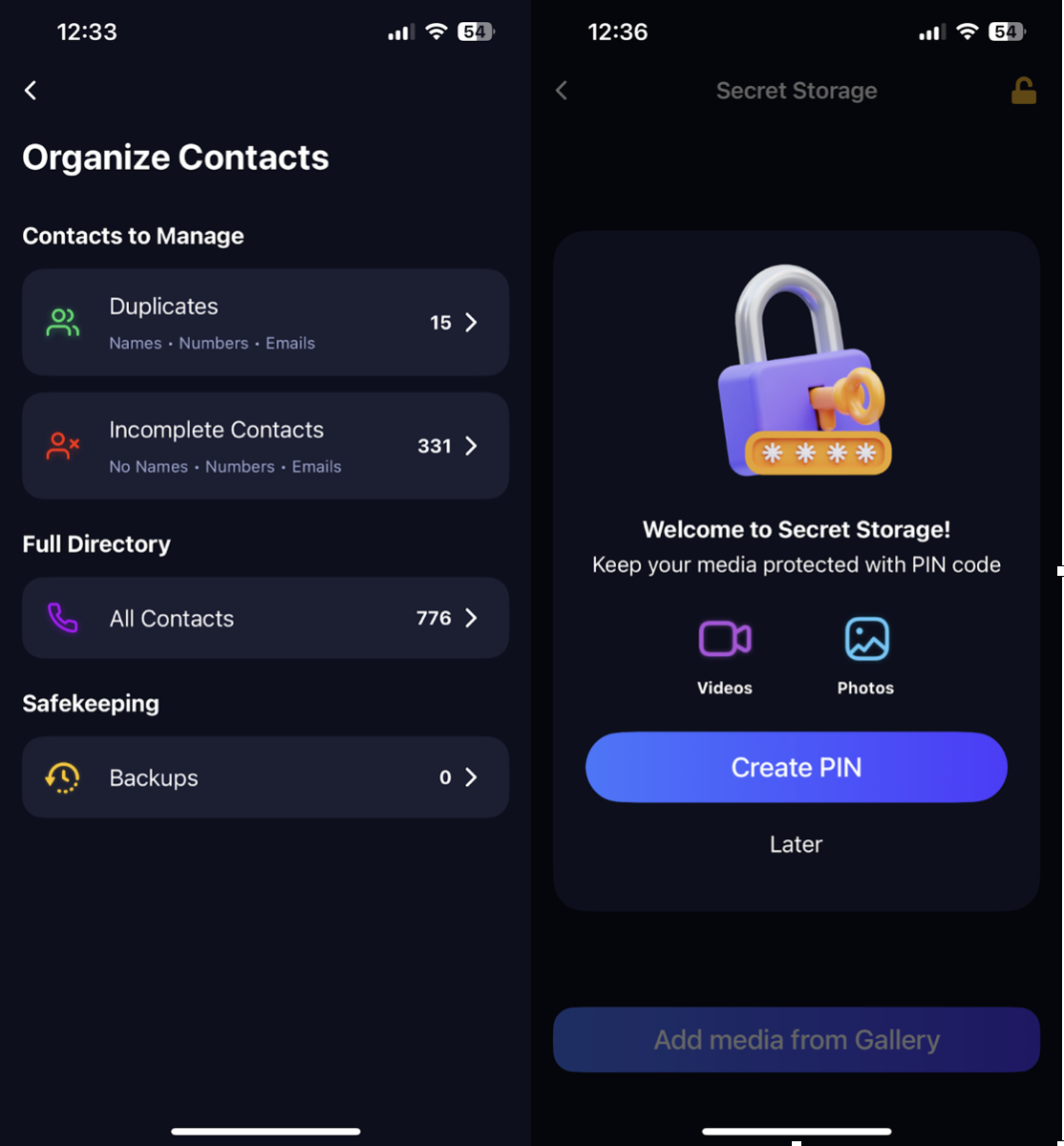
Task: Open Incomplete Contacts list
Action: tap(265, 446)
